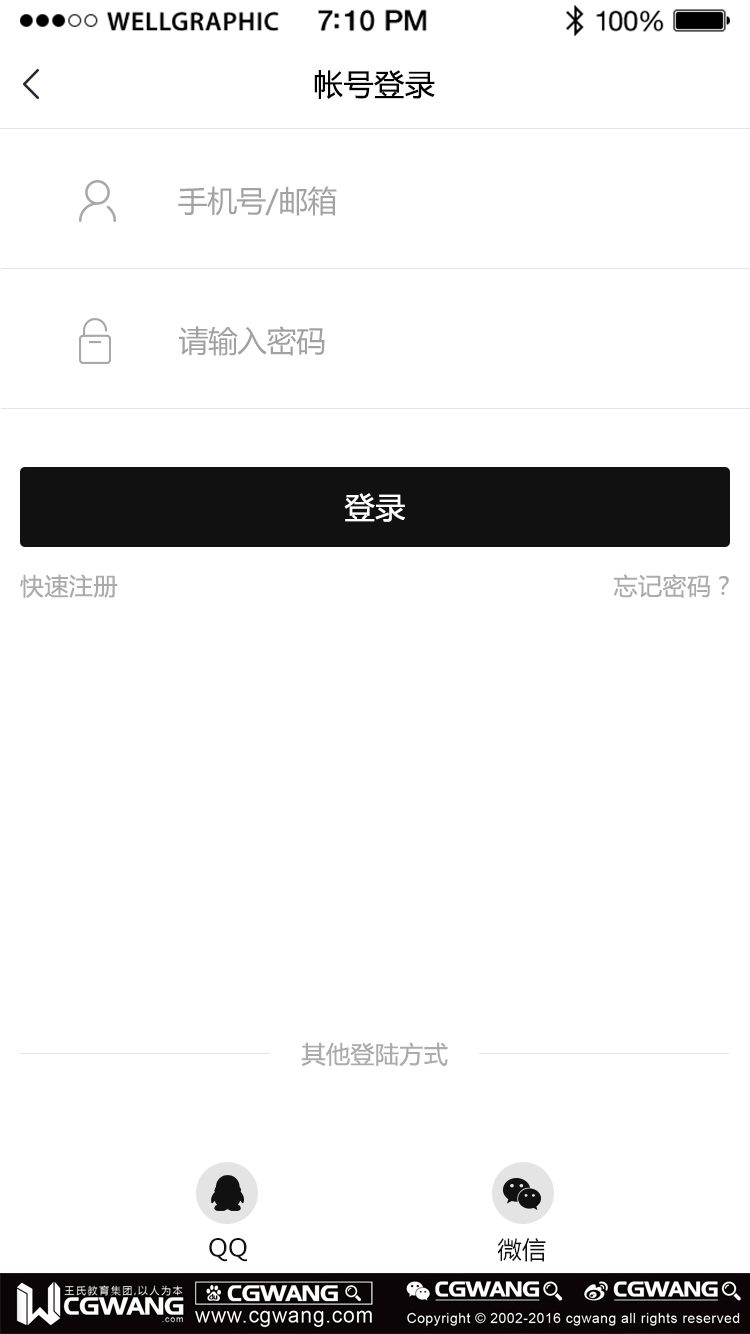750x1334 pixels.
Task: Log in using the WeChat (微信) icon
Action: coord(522,1192)
